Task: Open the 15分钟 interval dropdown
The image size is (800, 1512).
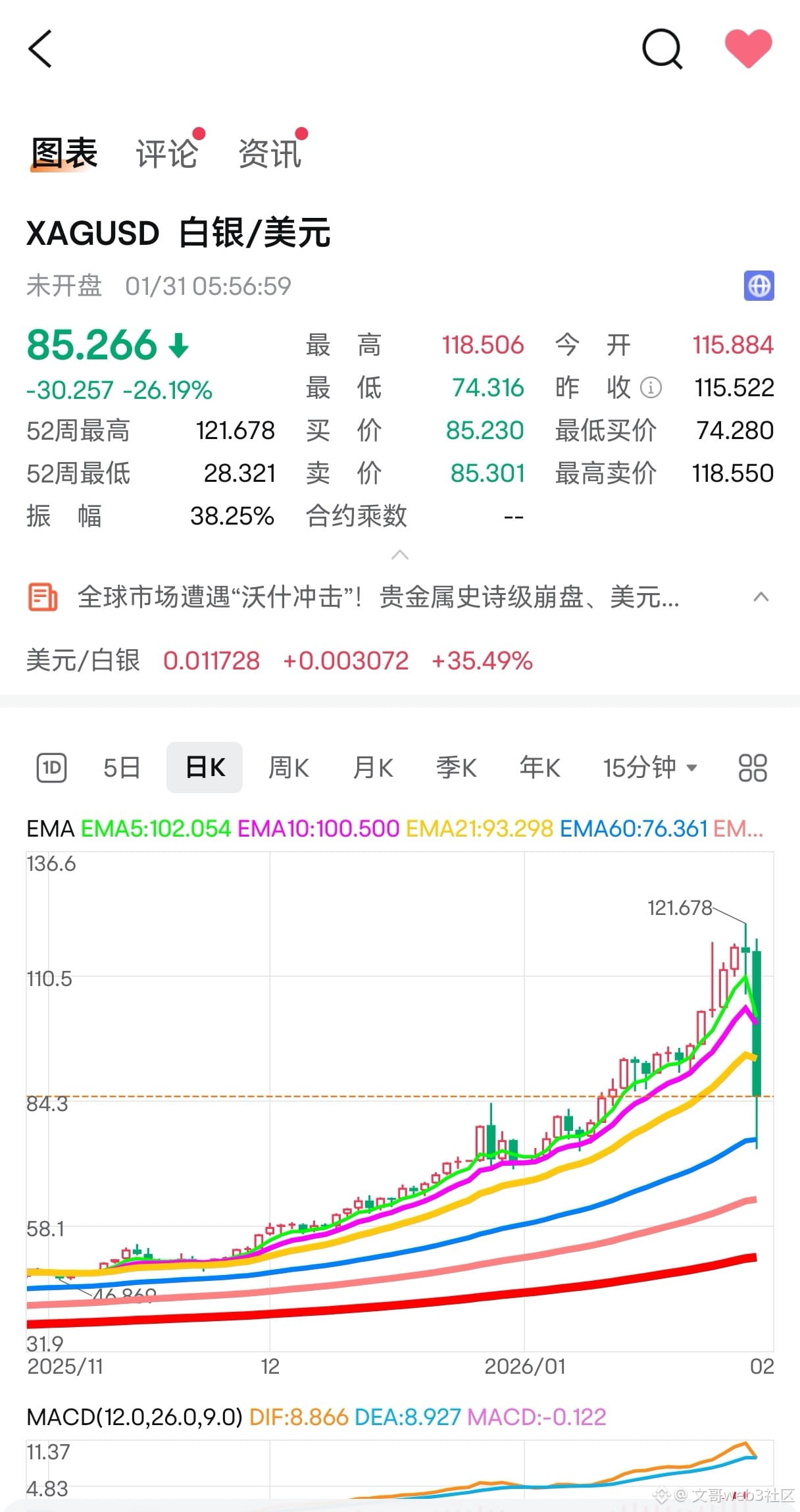Action: click(x=650, y=768)
